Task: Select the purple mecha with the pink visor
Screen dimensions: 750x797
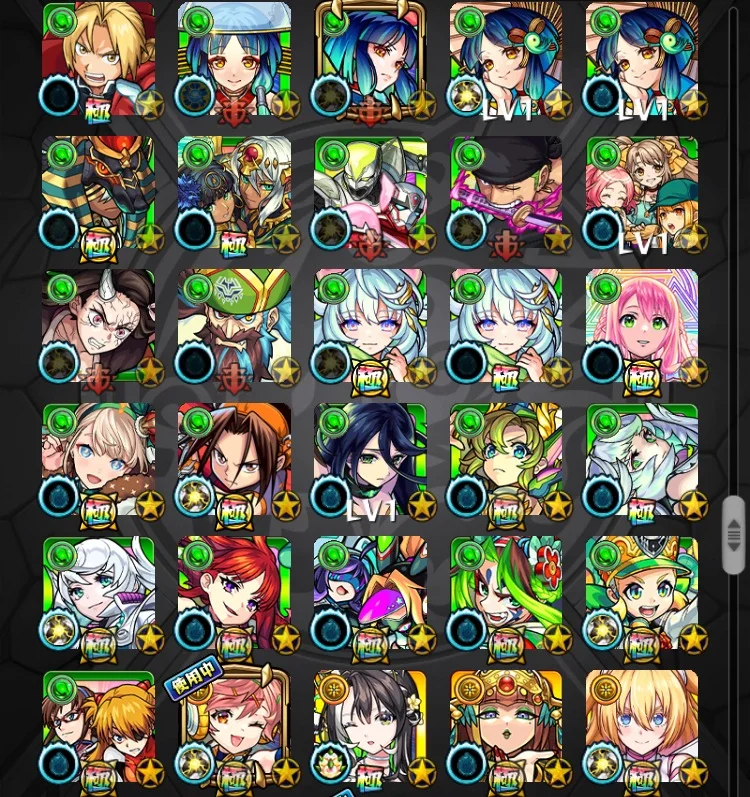Action: coord(370,594)
